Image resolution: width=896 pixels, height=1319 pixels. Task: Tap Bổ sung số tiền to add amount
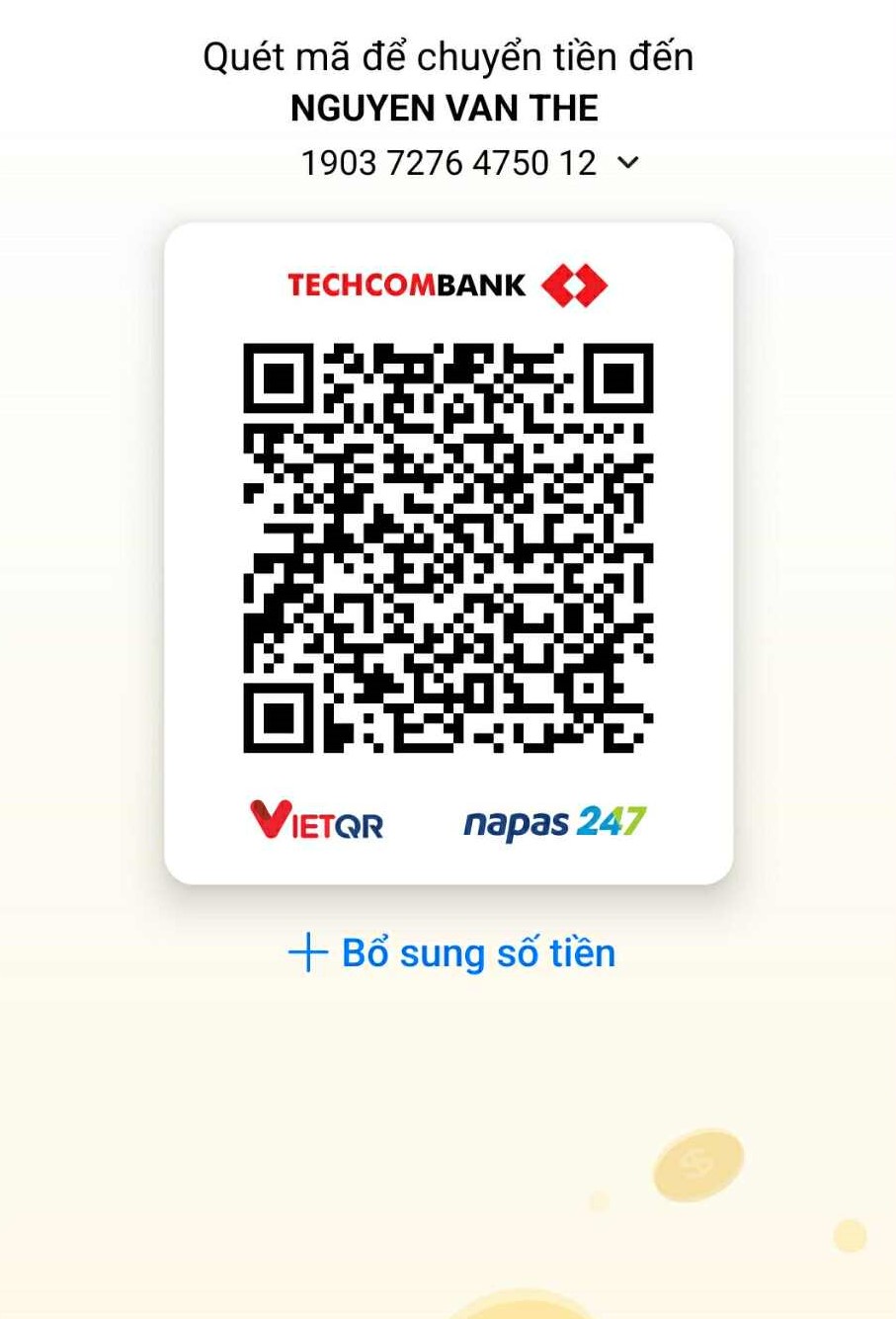(x=452, y=953)
